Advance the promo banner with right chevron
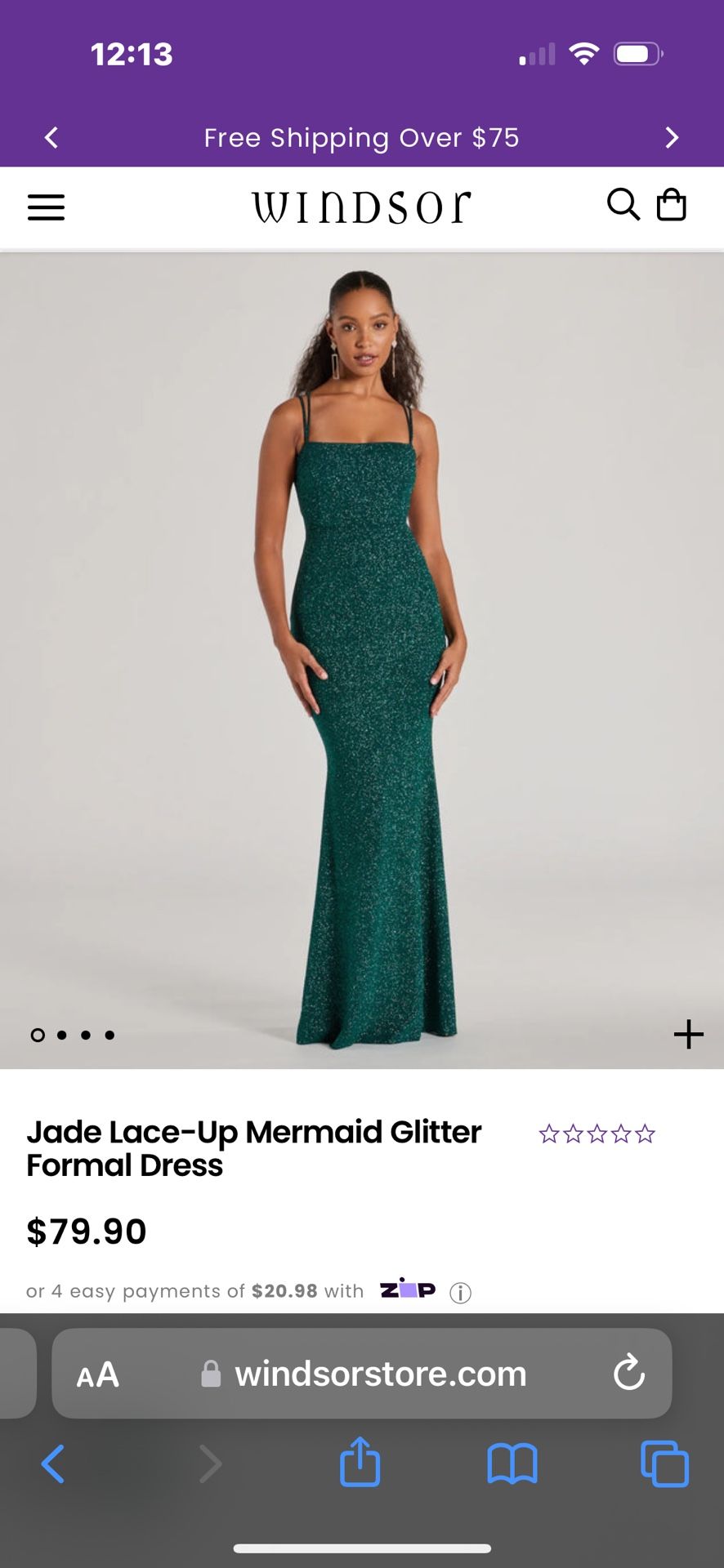Image resolution: width=724 pixels, height=1568 pixels. [672, 137]
